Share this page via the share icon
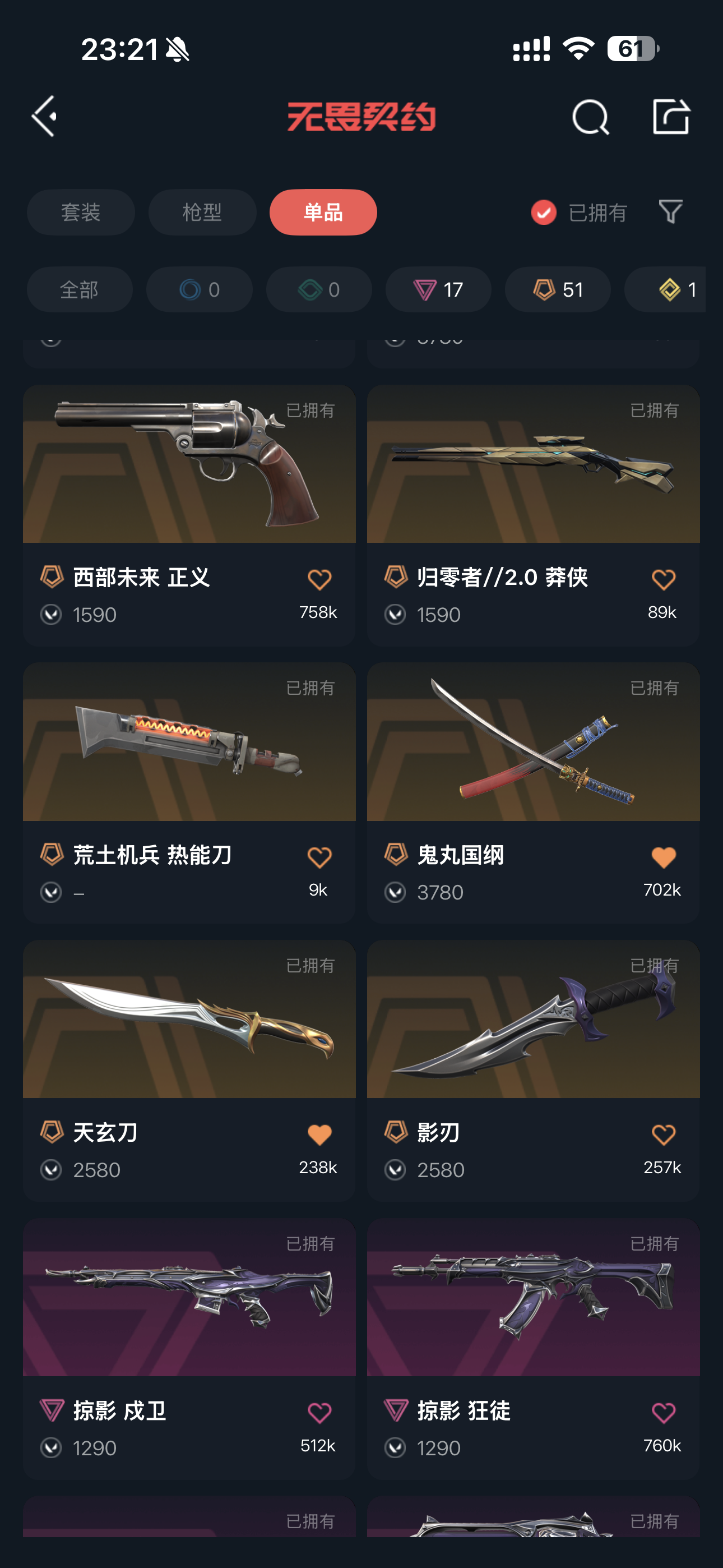 (671, 116)
